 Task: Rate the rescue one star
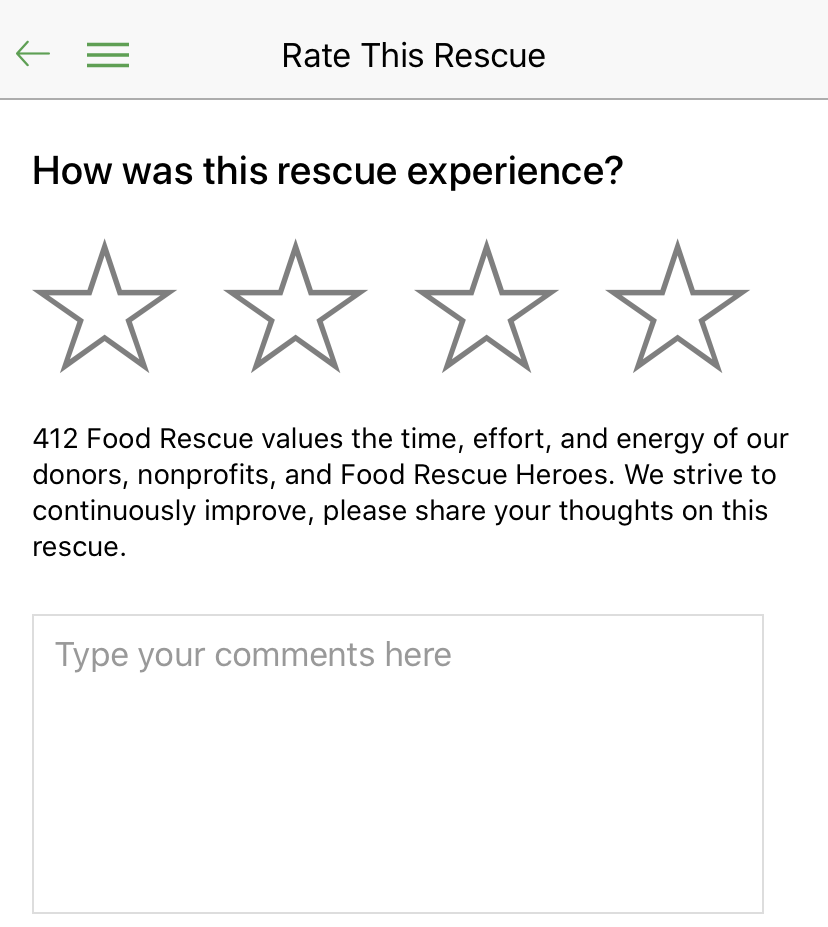[x=105, y=309]
